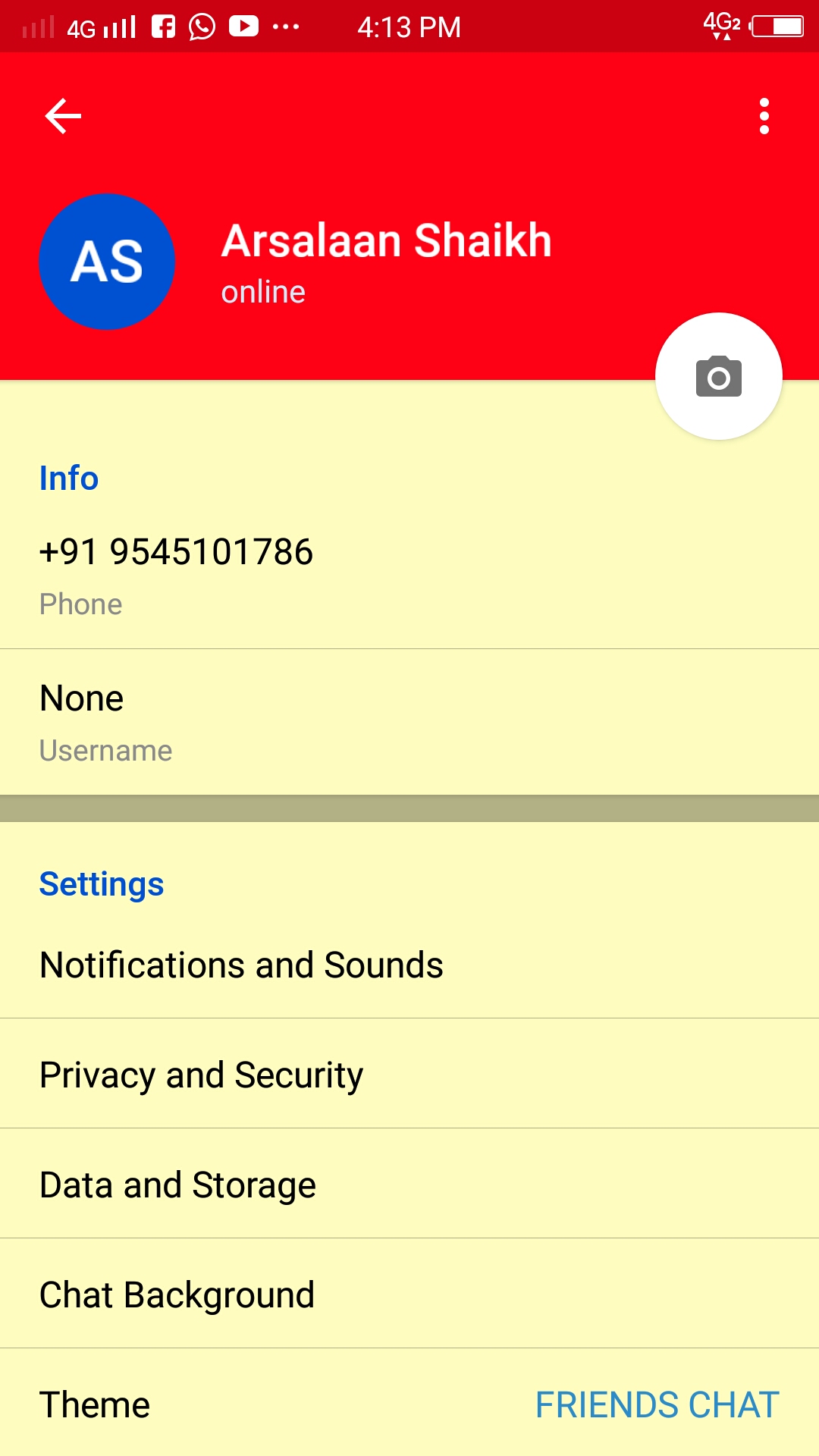Go back using the arrow icon

tap(63, 116)
